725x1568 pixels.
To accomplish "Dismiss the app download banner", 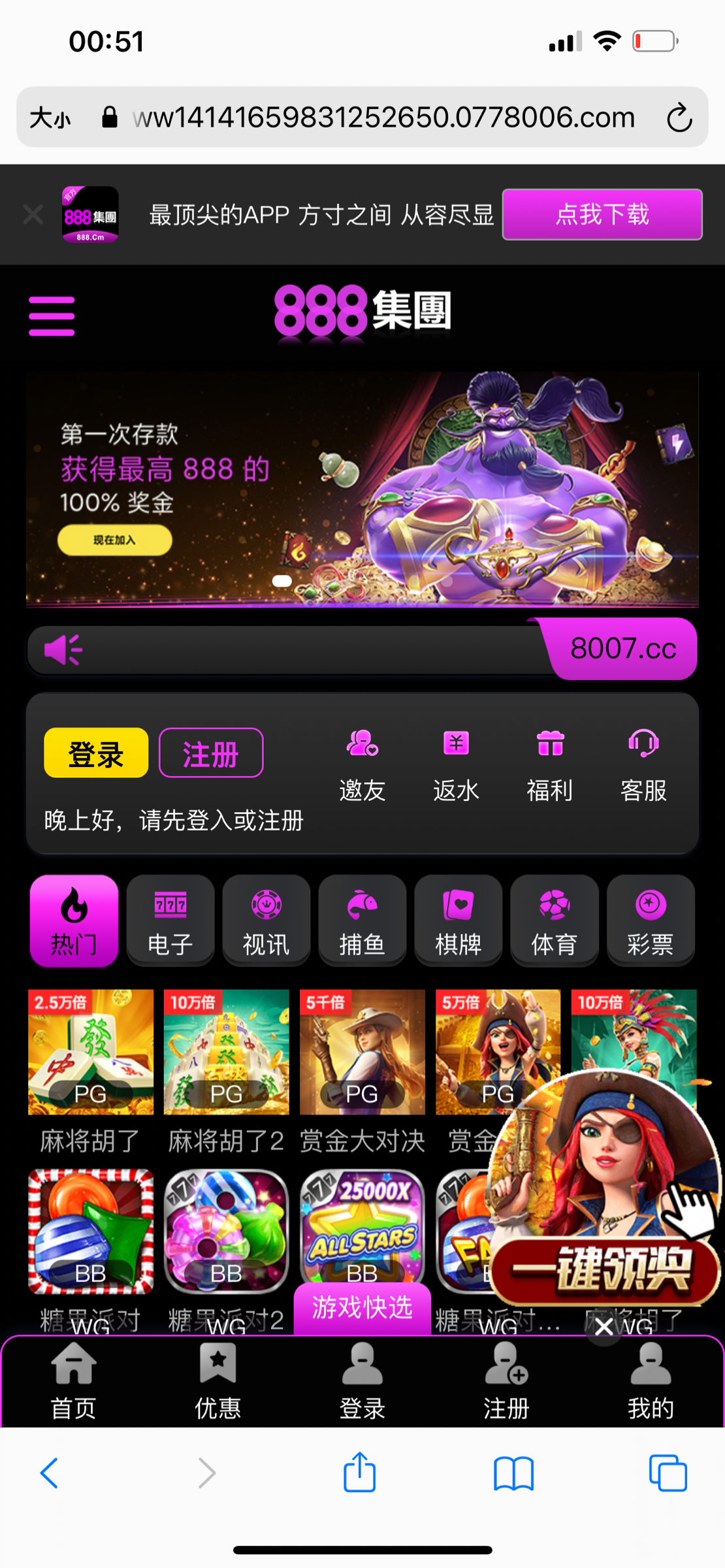I will [33, 214].
